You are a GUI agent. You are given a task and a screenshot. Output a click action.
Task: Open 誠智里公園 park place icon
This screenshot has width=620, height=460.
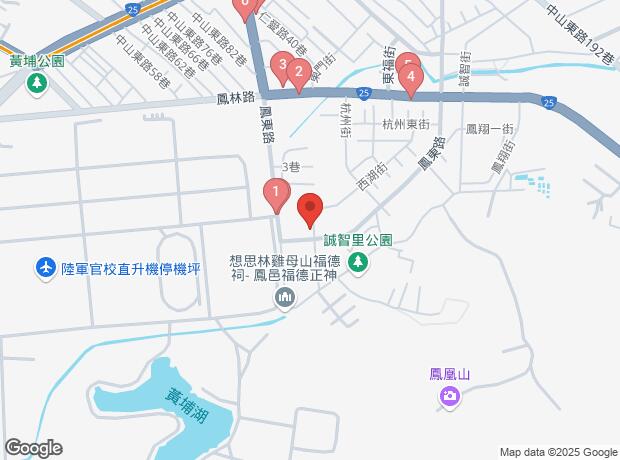tap(358, 263)
